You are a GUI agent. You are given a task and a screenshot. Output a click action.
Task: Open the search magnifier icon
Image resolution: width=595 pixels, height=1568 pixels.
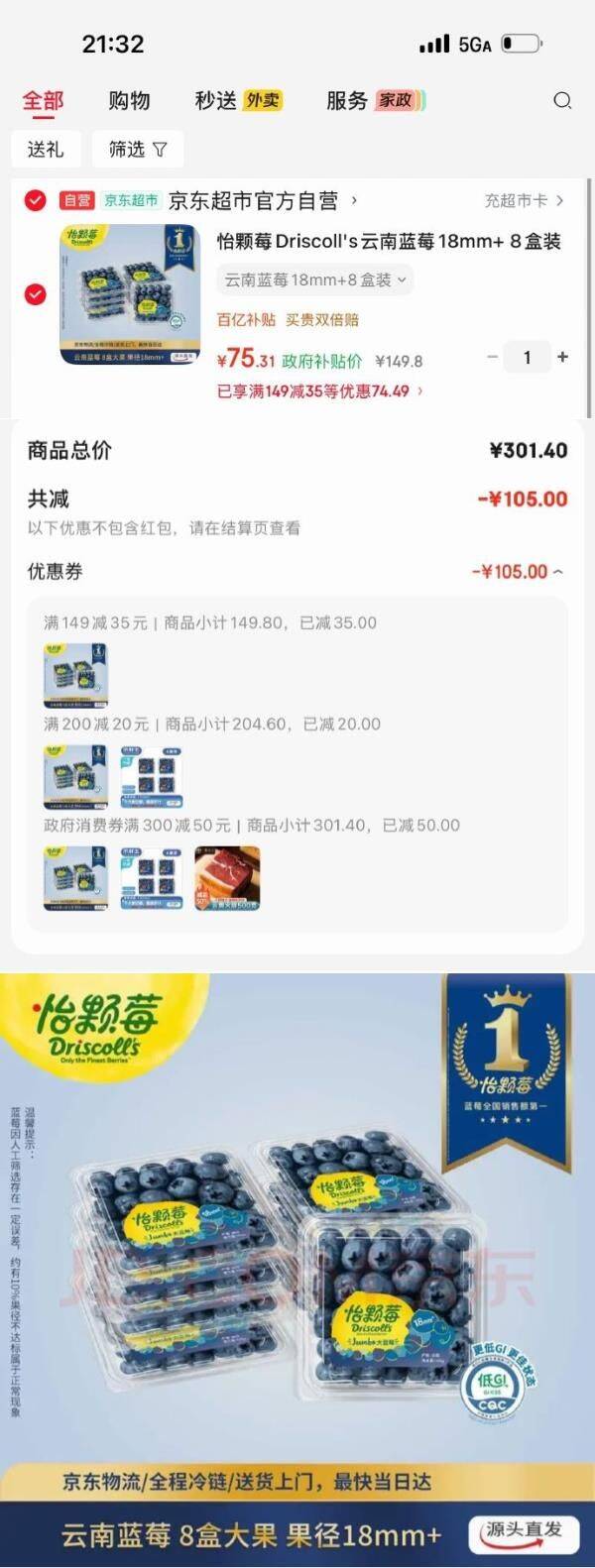coord(562,100)
